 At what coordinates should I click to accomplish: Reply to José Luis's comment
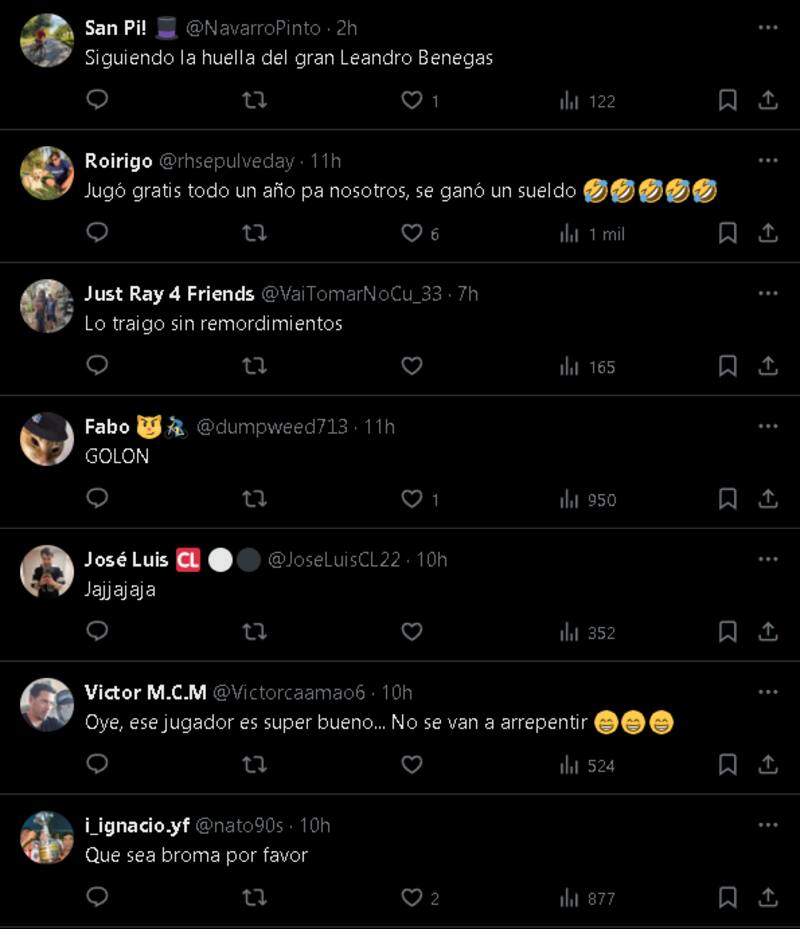point(97,632)
